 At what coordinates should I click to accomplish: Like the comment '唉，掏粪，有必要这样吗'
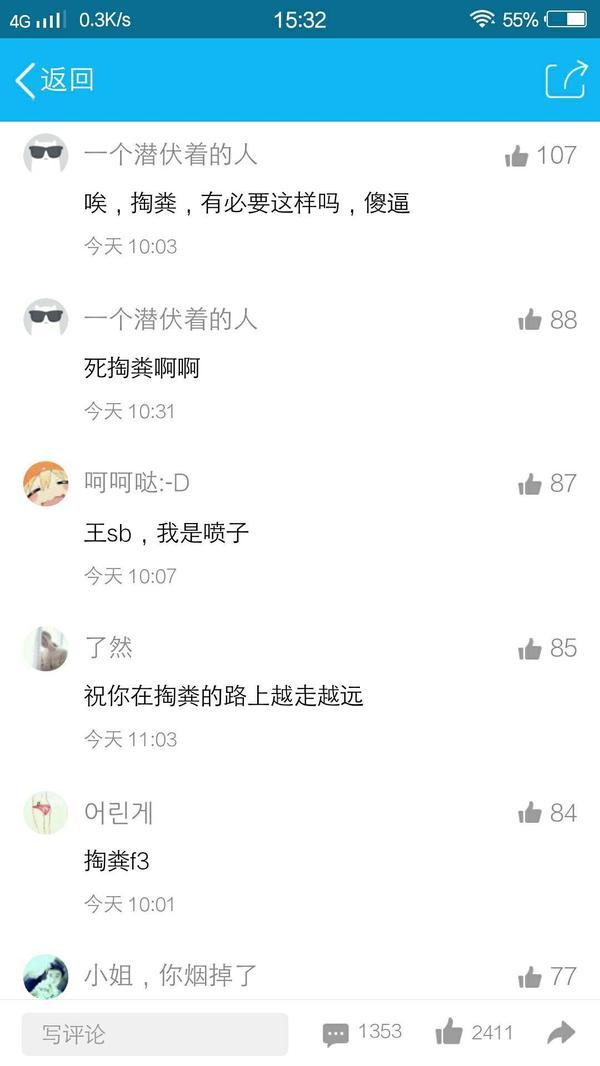[517, 156]
